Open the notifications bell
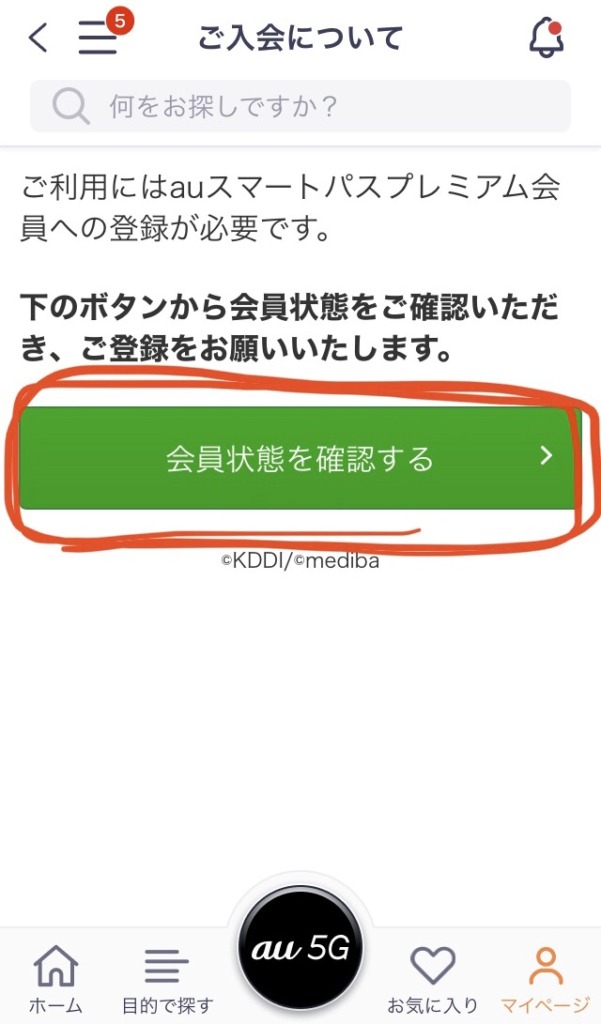Image resolution: width=601 pixels, height=1024 pixels. (546, 39)
